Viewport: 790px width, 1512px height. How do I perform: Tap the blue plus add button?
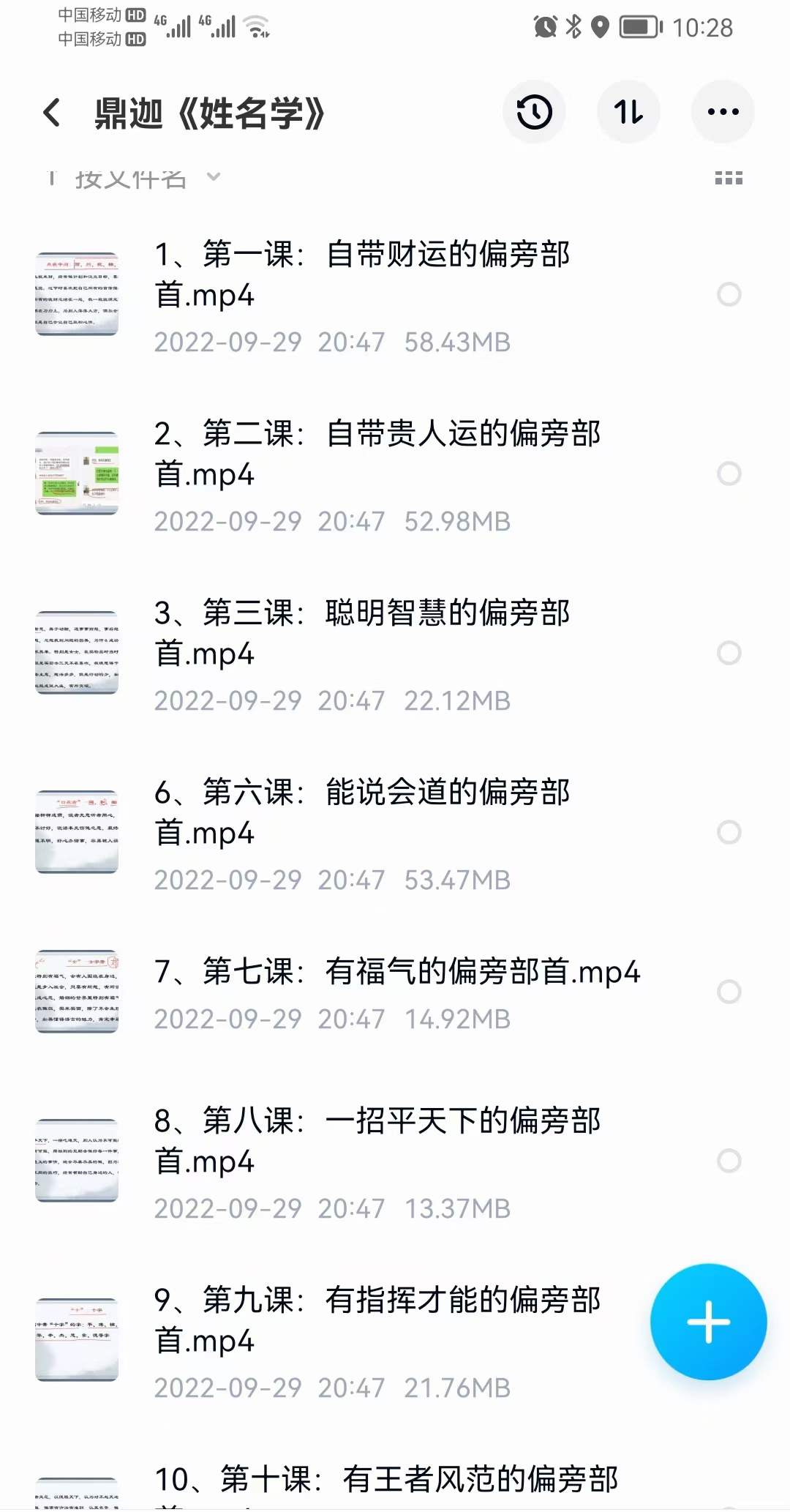(708, 1322)
